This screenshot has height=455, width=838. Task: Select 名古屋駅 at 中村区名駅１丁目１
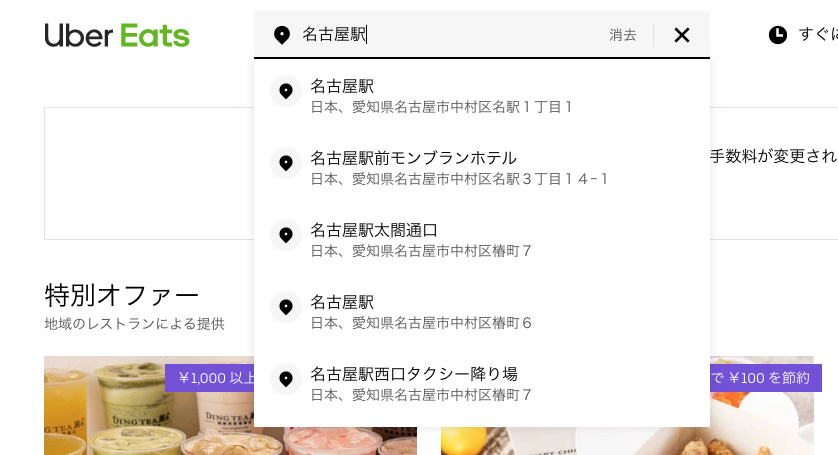click(x=481, y=95)
